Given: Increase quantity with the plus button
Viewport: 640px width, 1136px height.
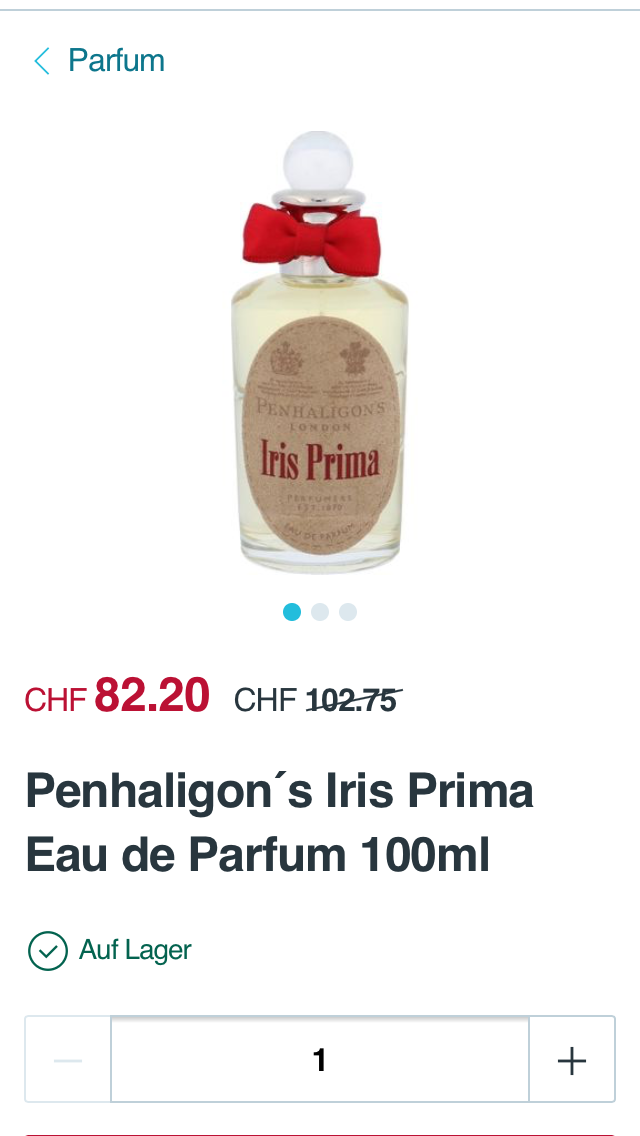Looking at the screenshot, I should pyautogui.click(x=572, y=1061).
